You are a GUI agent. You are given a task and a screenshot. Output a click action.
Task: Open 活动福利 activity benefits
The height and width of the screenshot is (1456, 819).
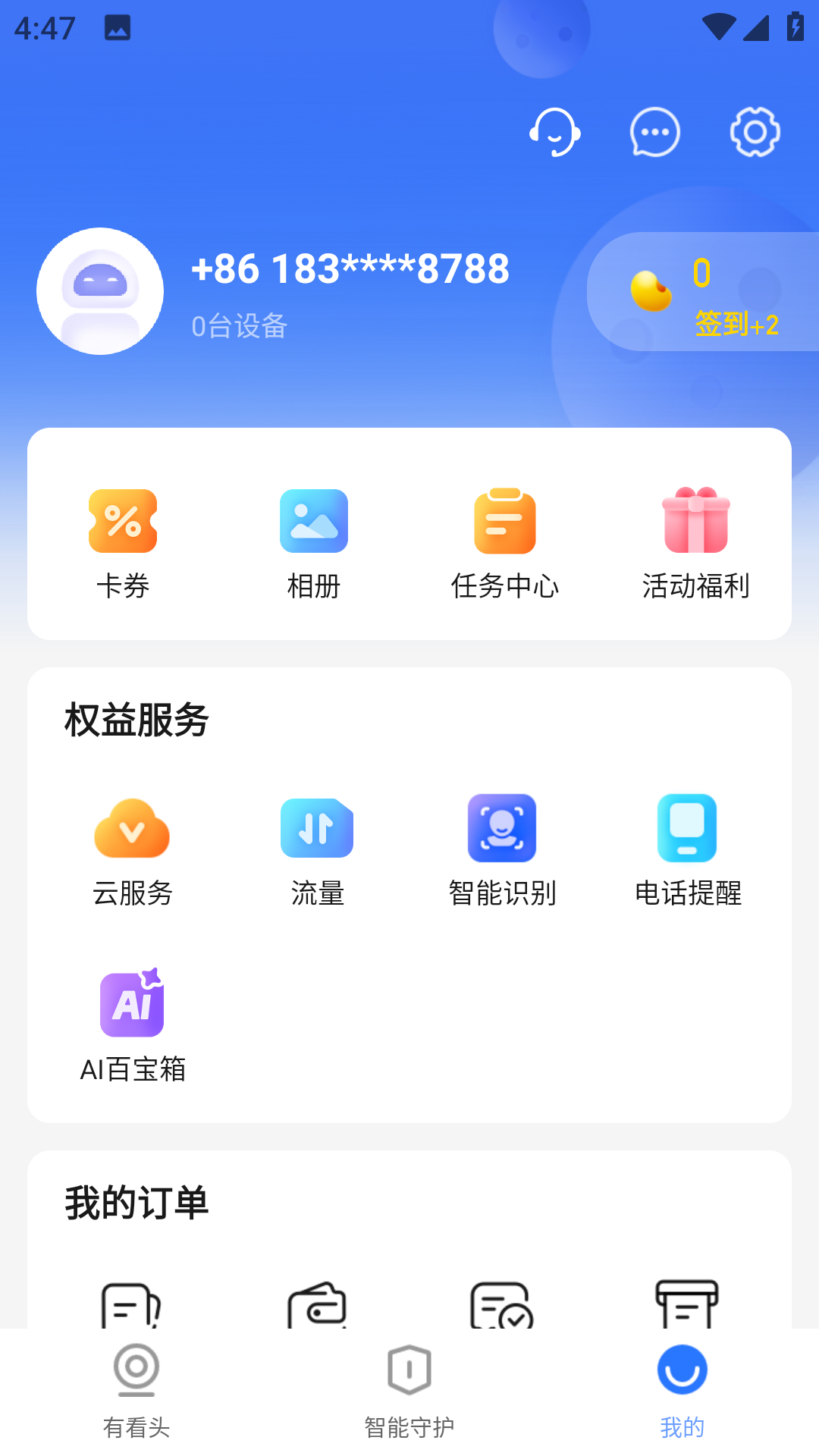tap(695, 541)
